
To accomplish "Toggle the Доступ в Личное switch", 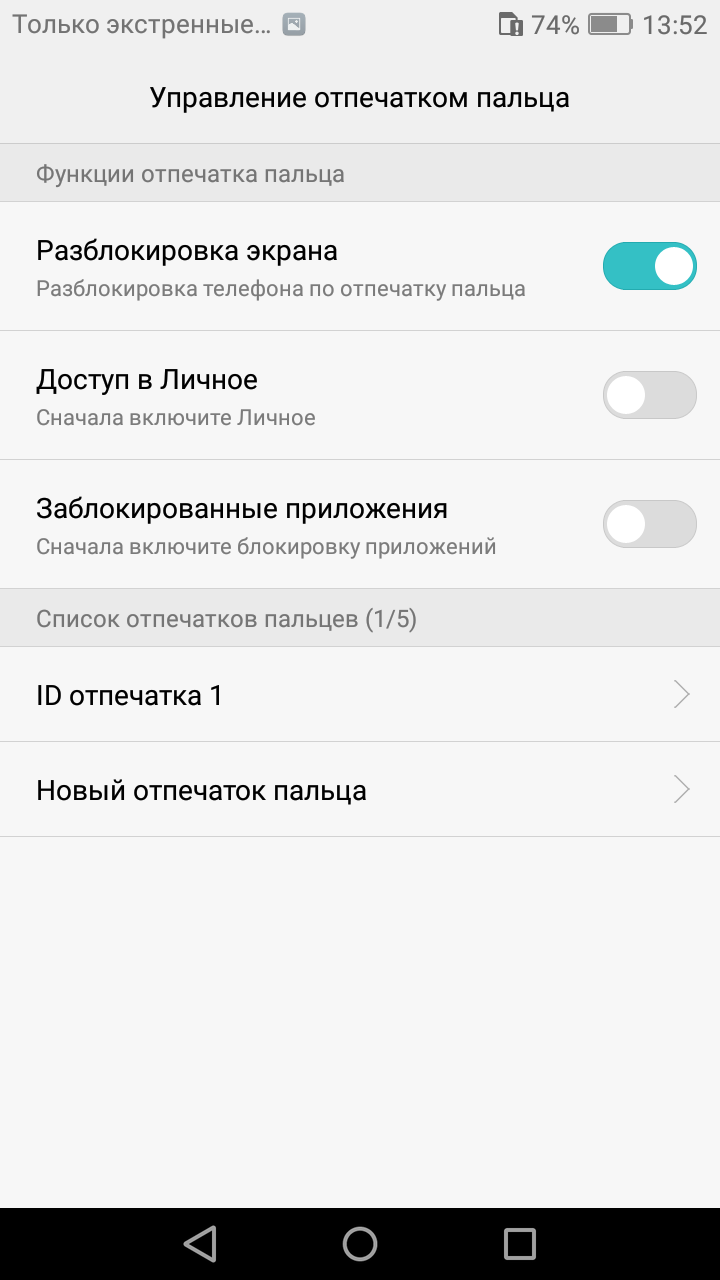I will point(649,395).
